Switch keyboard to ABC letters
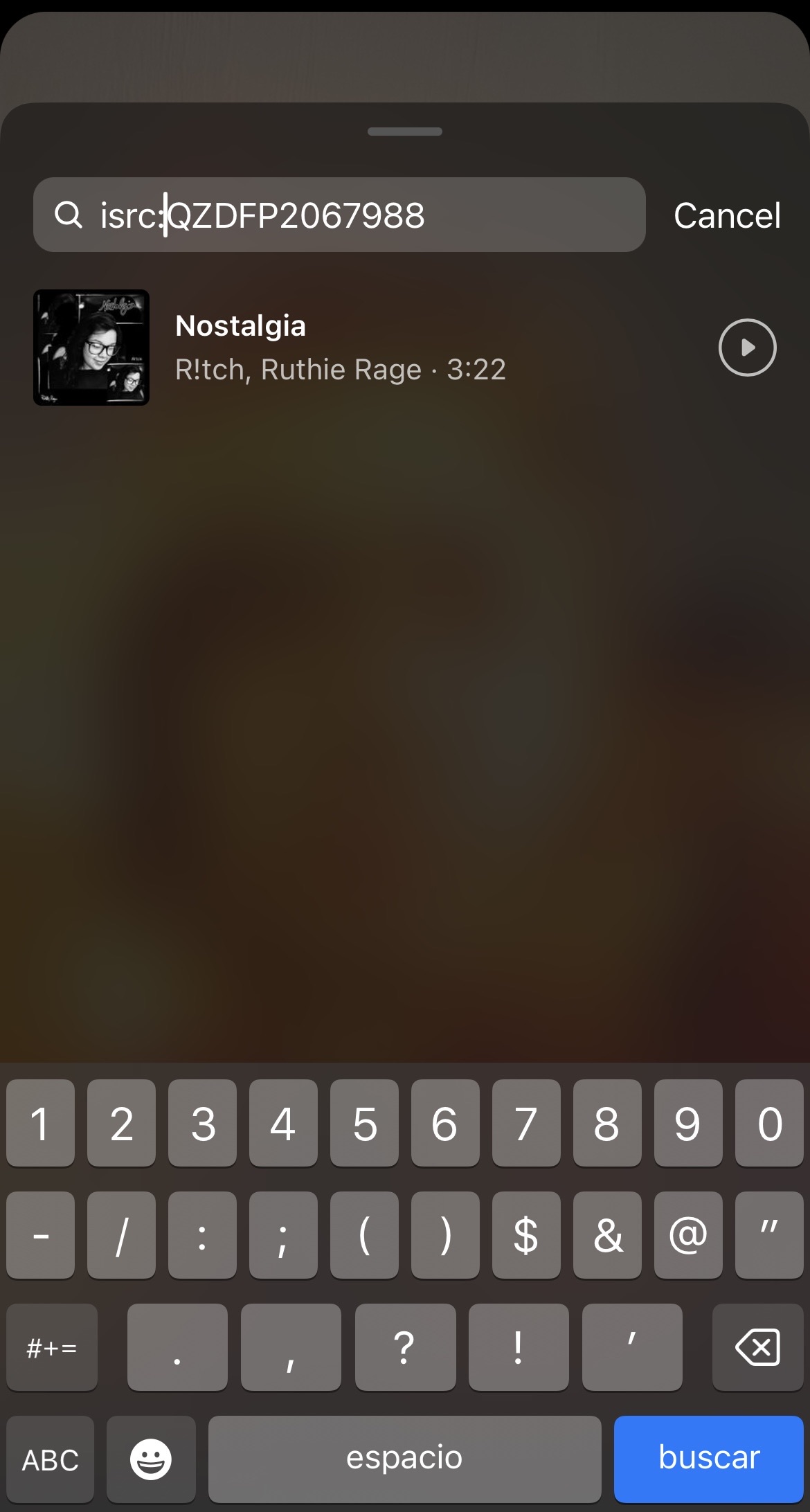The image size is (810, 1512). [x=50, y=1458]
